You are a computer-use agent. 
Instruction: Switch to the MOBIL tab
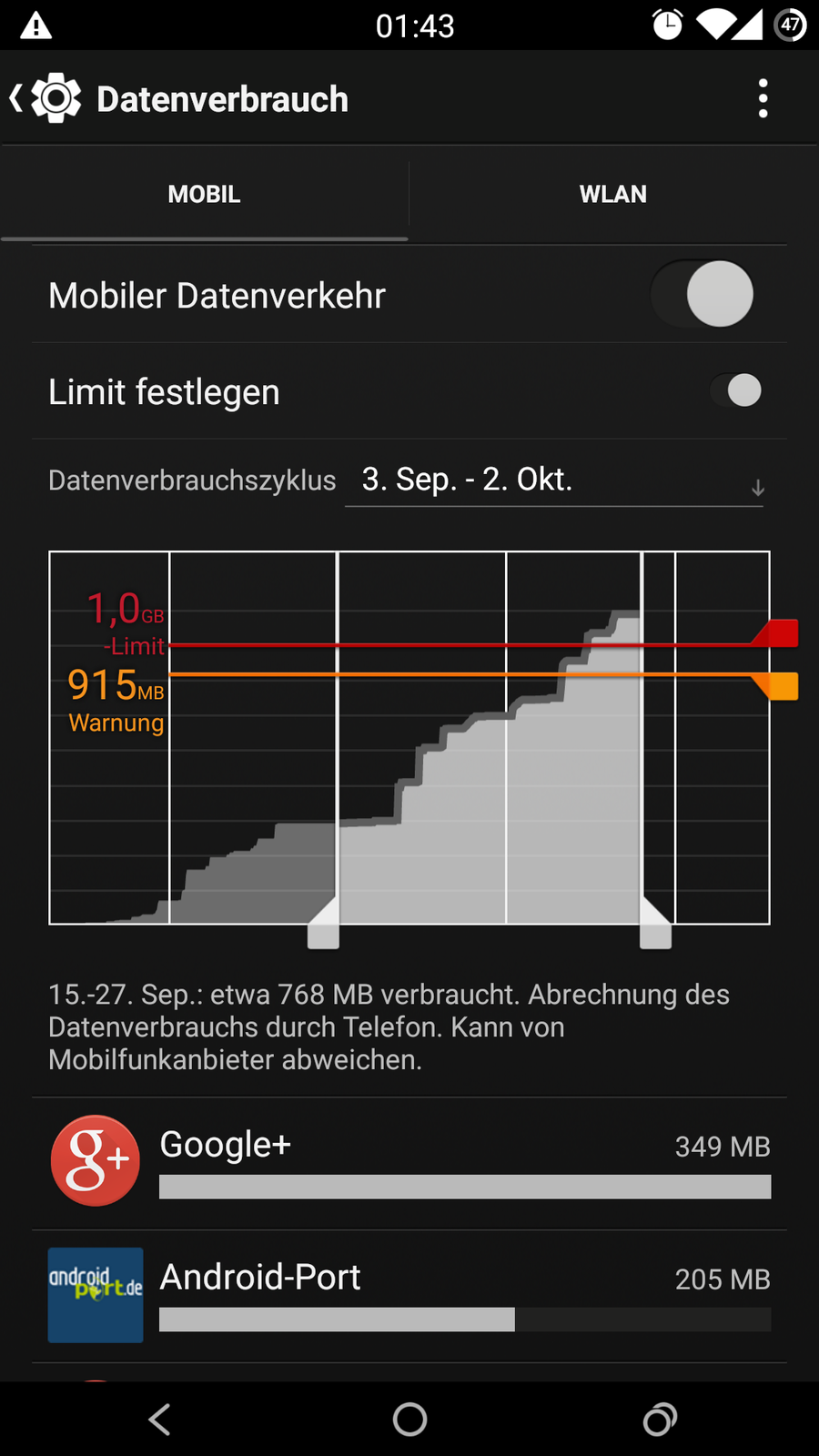204,195
